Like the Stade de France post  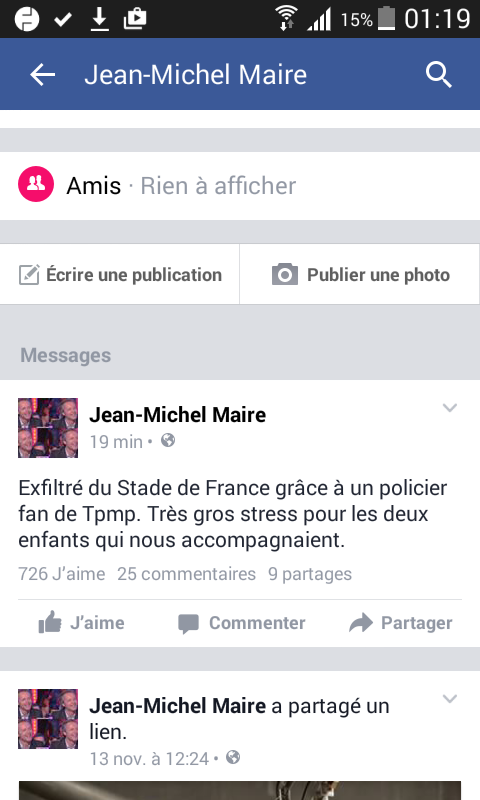pyautogui.click(x=82, y=623)
